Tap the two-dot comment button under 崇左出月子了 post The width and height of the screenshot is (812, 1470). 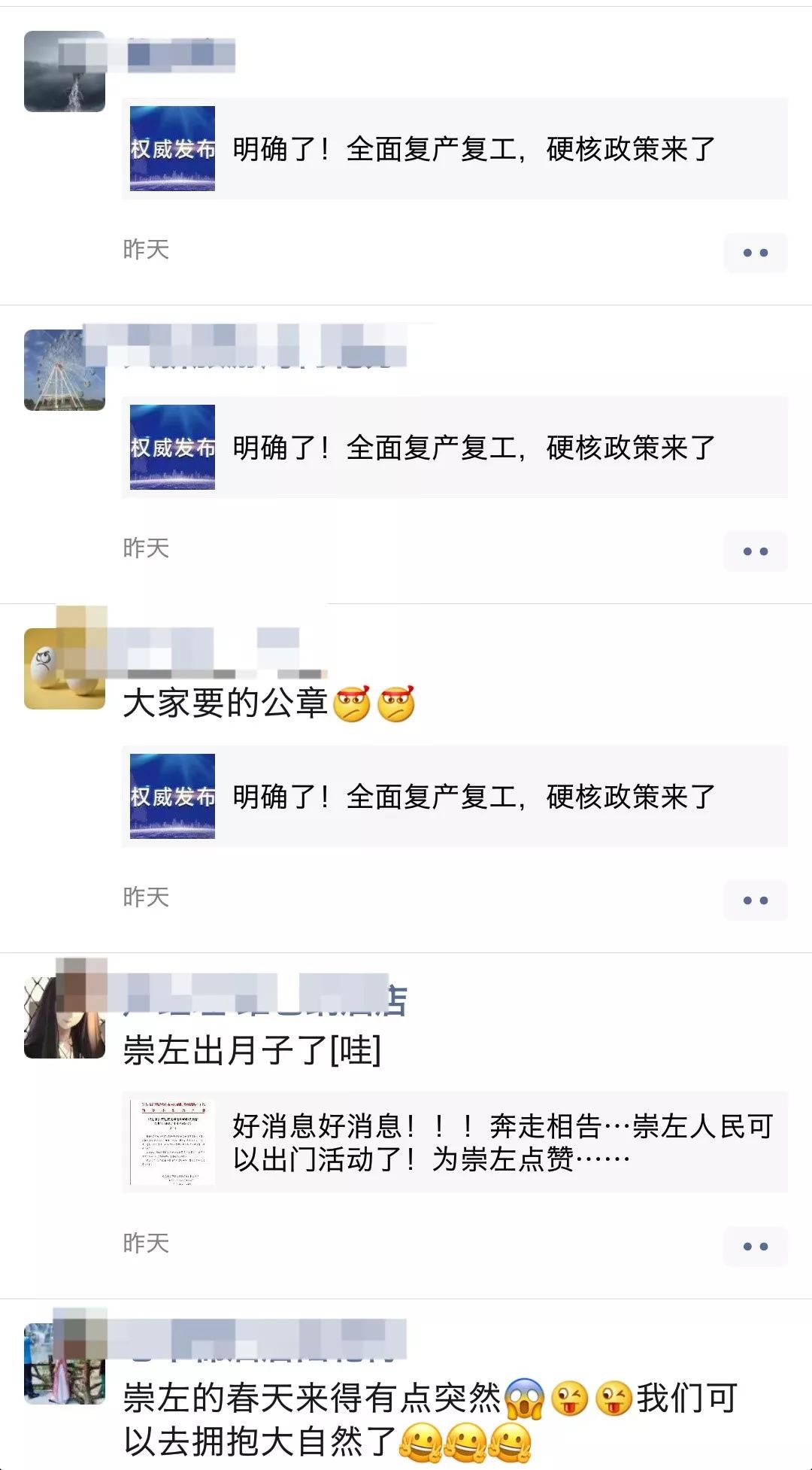point(755,1246)
